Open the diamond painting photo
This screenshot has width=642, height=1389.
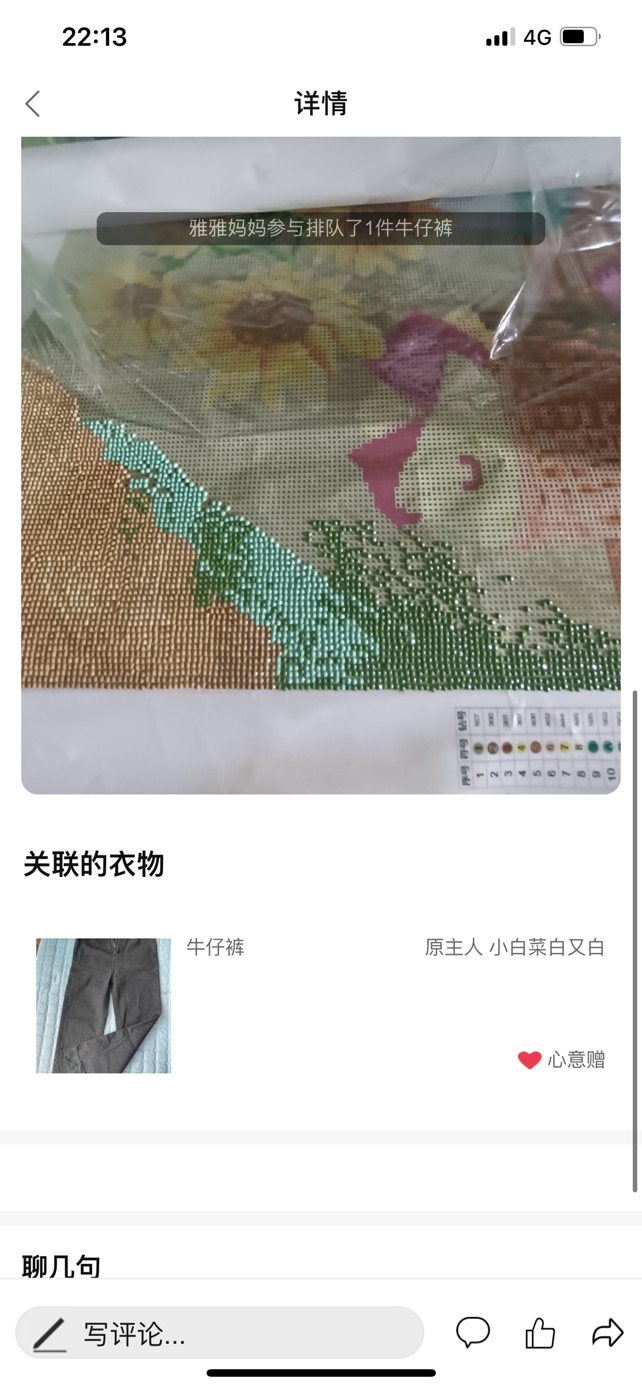click(321, 465)
